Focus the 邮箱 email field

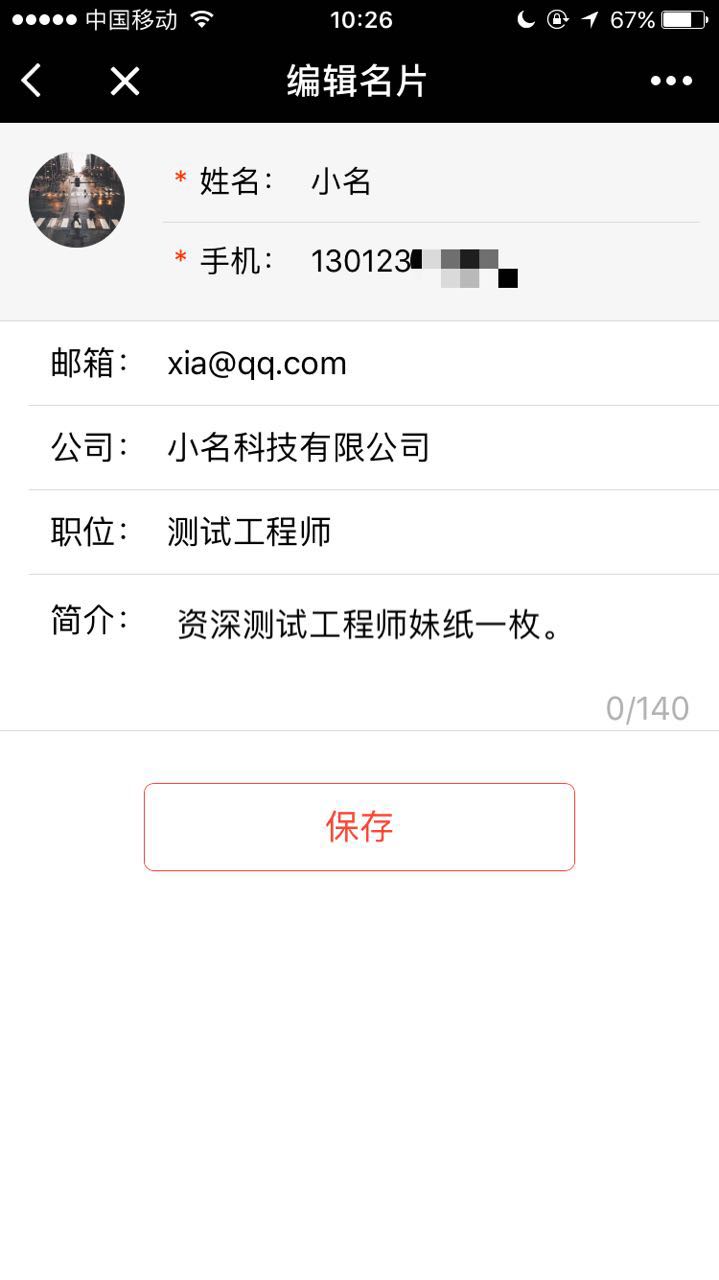click(x=430, y=363)
